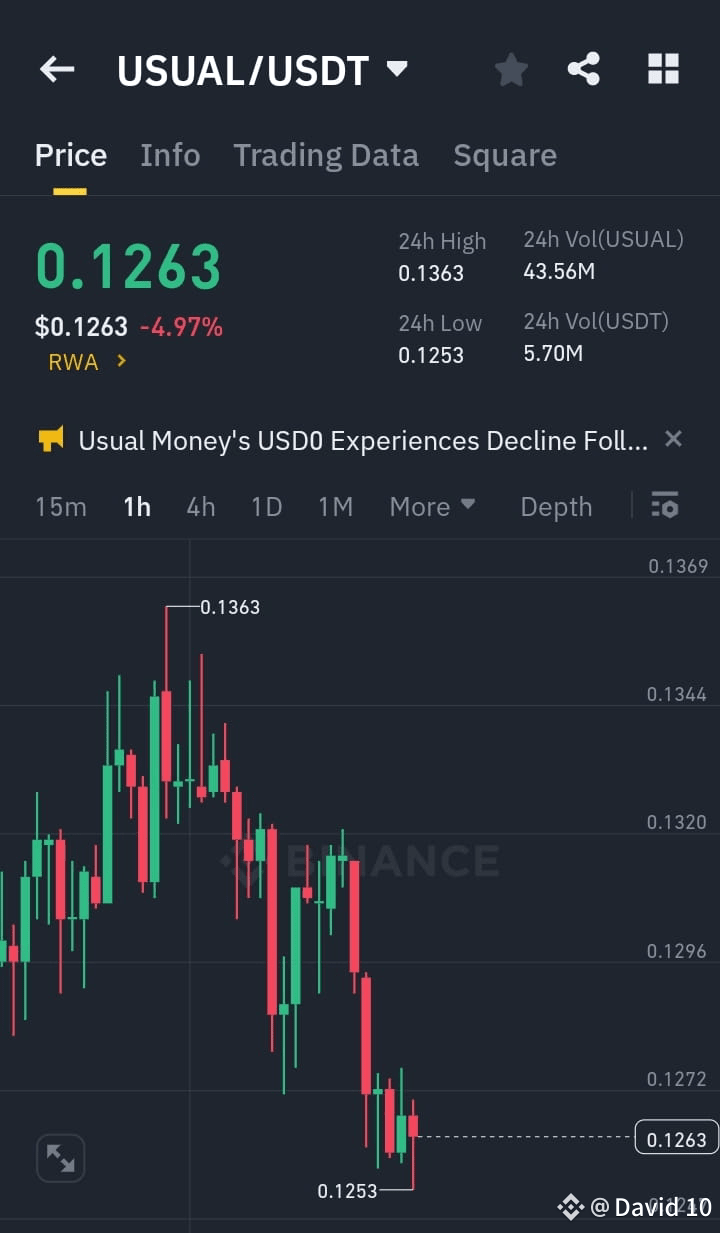Switch to Depth chart view
This screenshot has height=1233, width=720.
pos(556,507)
